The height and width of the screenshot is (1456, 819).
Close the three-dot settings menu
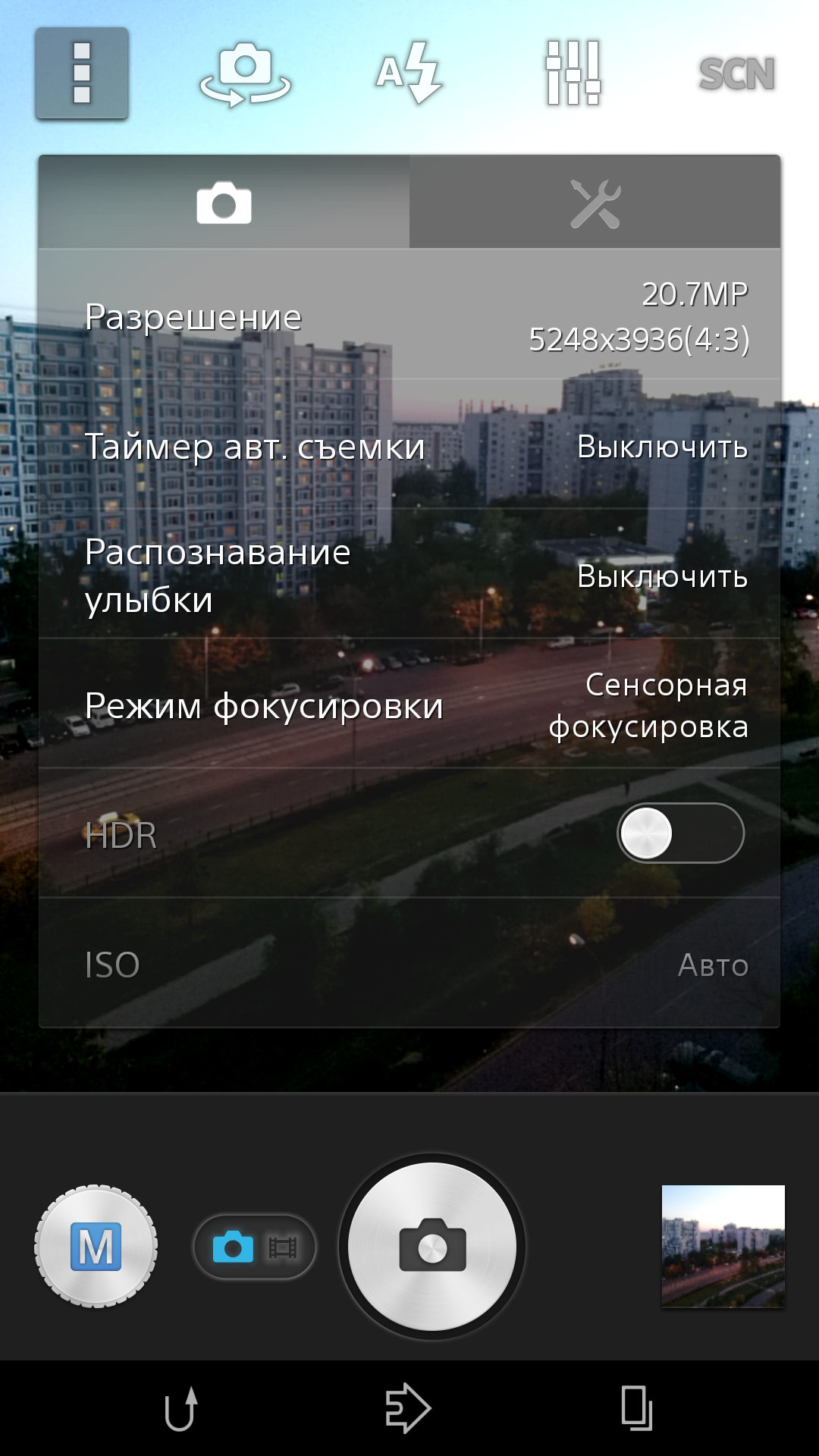82,74
